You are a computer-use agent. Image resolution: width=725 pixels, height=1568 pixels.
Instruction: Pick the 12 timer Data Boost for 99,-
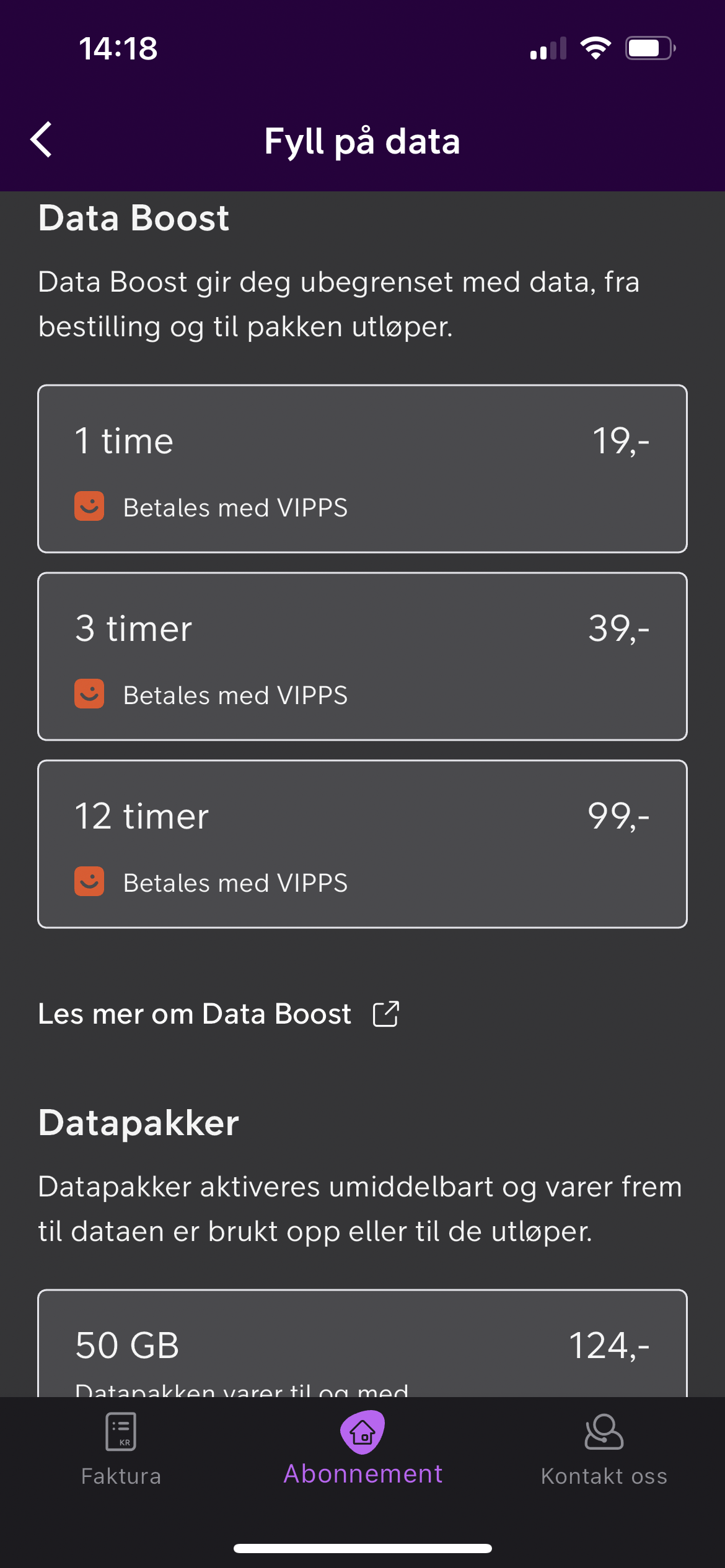(x=362, y=844)
